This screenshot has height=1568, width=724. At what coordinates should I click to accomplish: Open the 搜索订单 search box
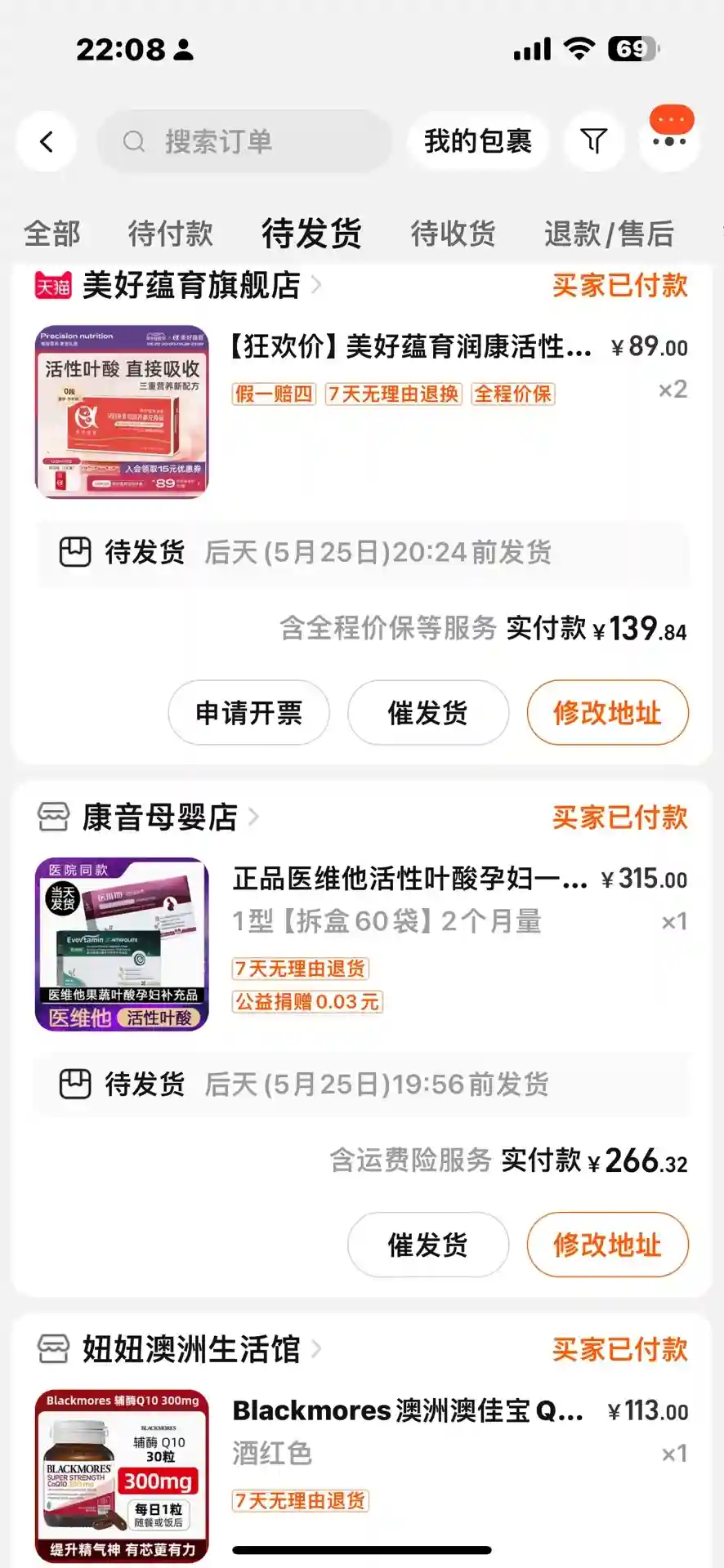click(x=244, y=142)
